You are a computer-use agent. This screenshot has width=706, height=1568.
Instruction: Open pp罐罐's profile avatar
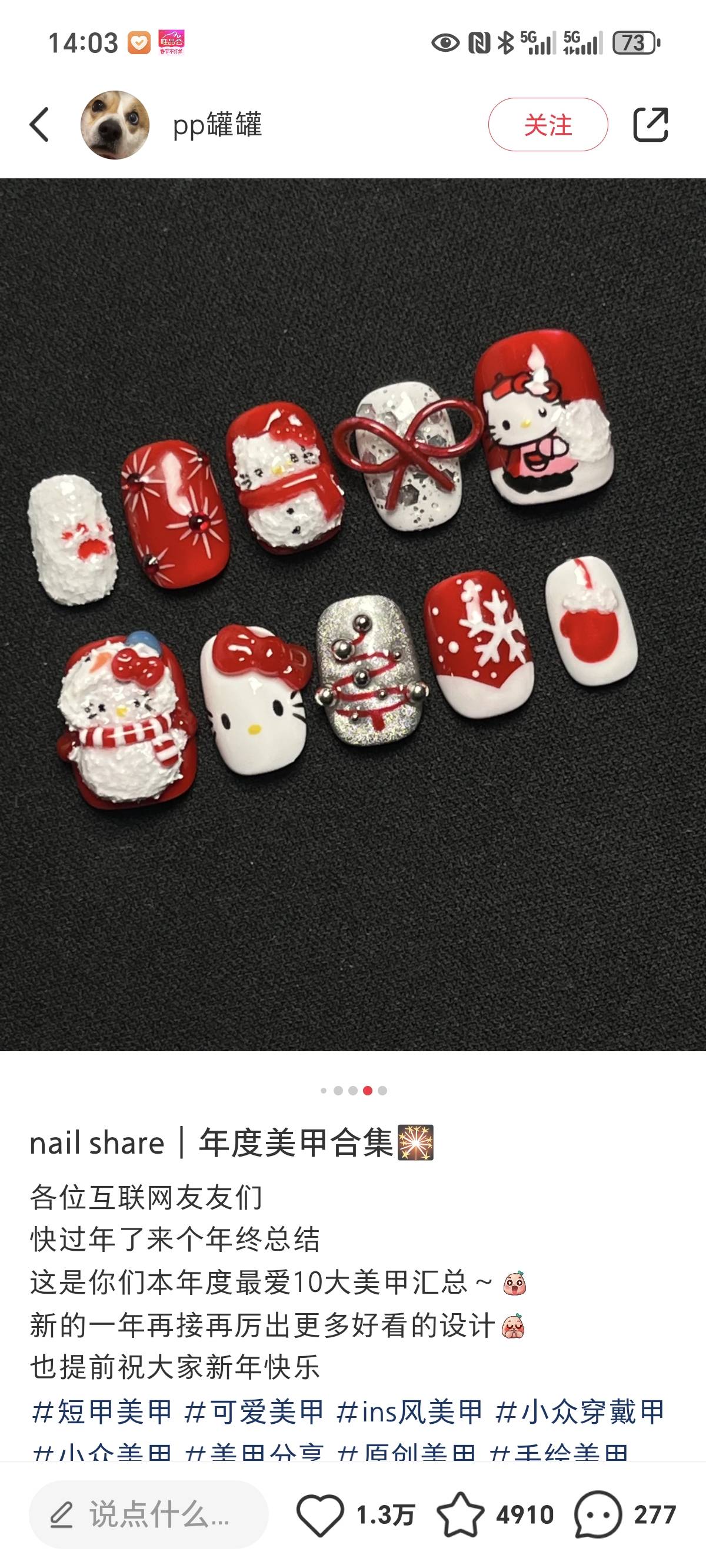click(114, 125)
